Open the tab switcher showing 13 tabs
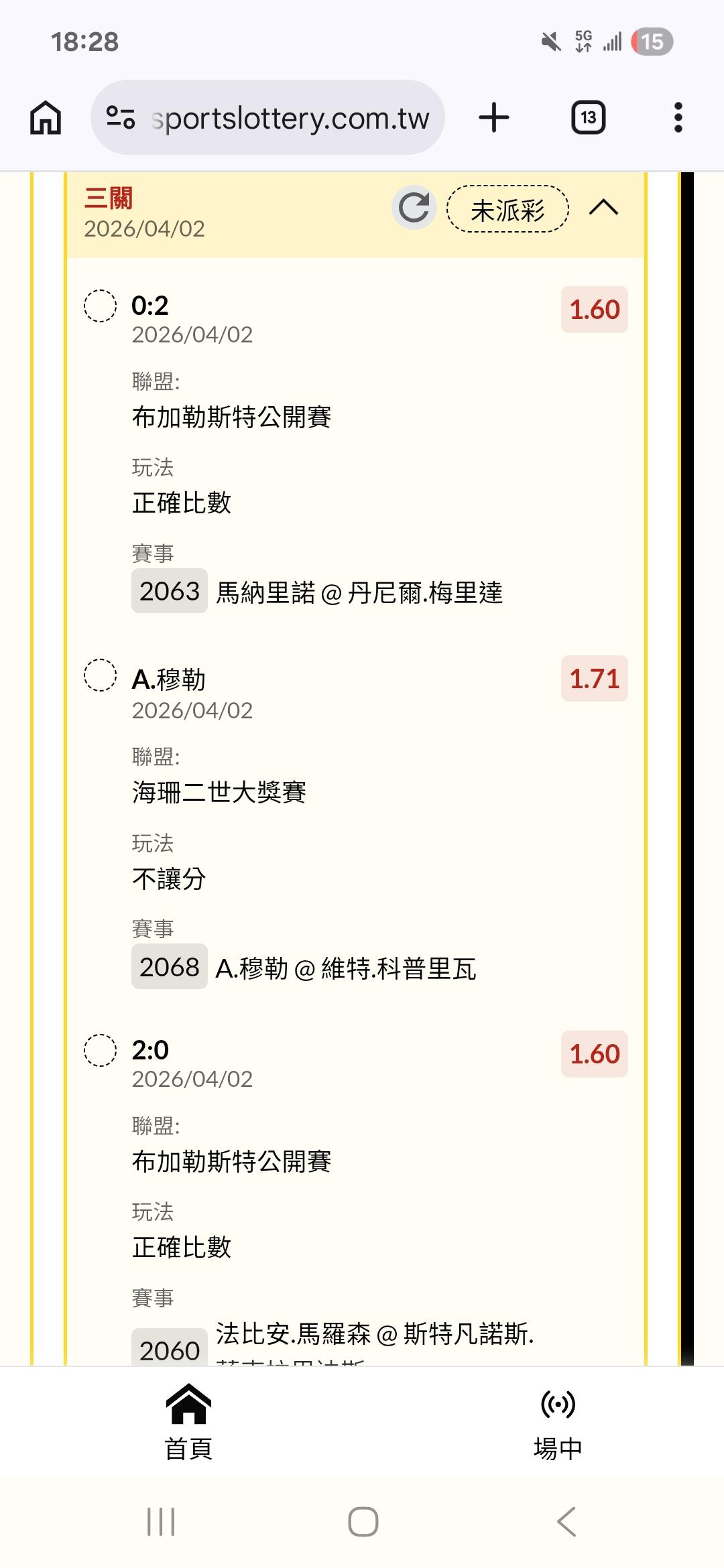 [588, 118]
